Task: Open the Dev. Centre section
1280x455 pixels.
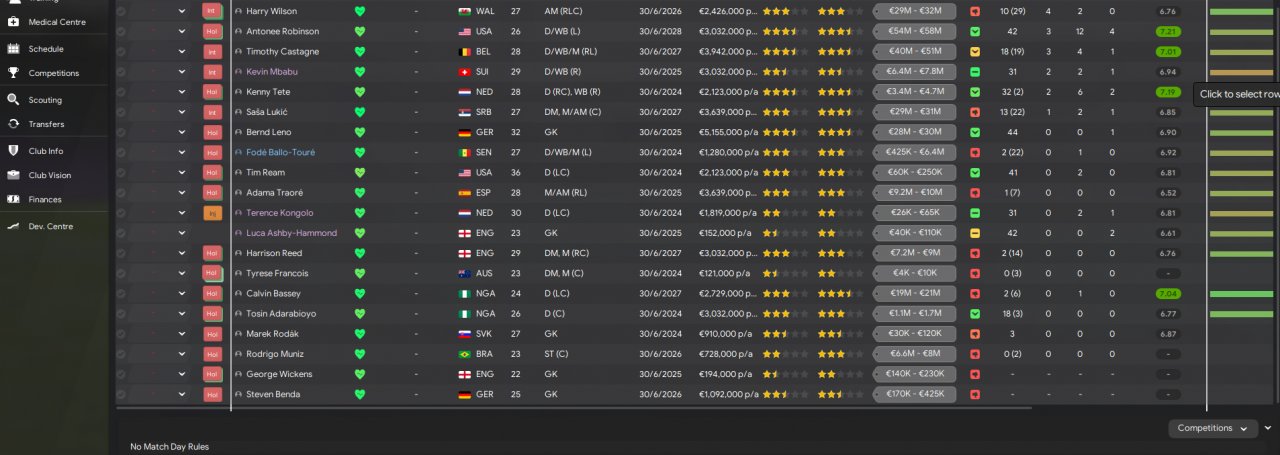Action: tap(50, 226)
